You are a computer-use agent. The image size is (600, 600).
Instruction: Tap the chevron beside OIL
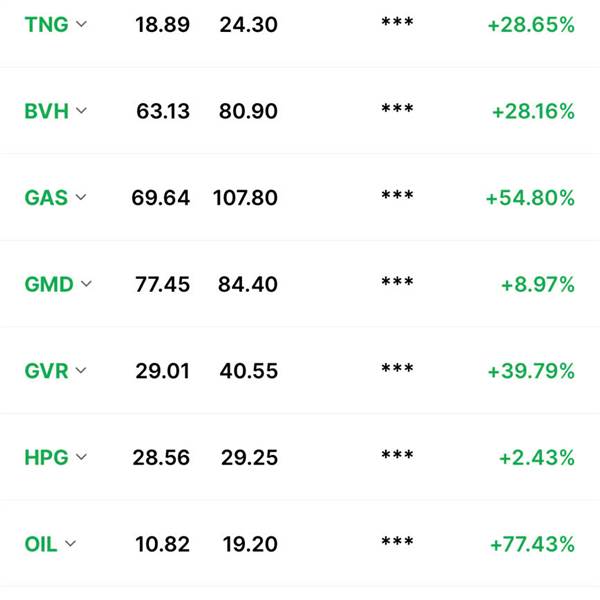click(x=70, y=545)
